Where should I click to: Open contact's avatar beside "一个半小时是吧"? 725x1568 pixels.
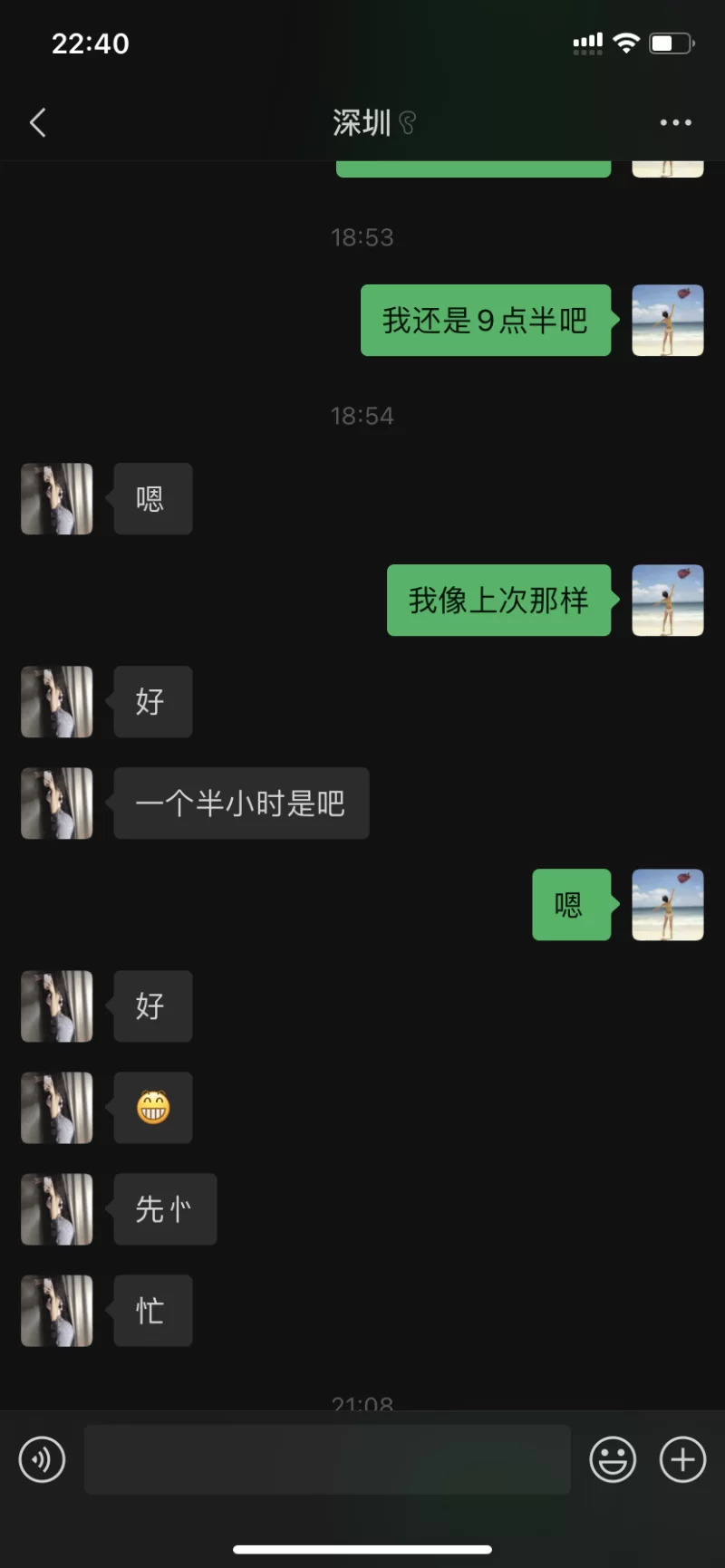57,803
